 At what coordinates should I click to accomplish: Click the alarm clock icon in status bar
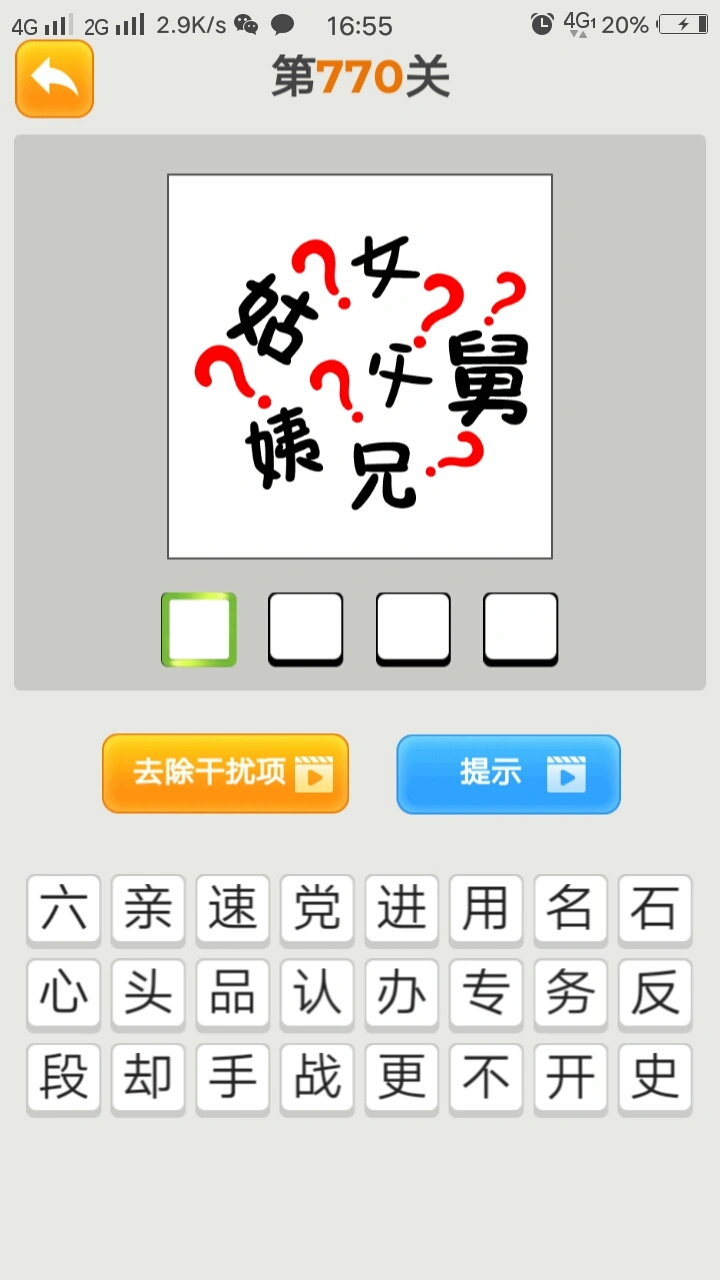point(541,22)
